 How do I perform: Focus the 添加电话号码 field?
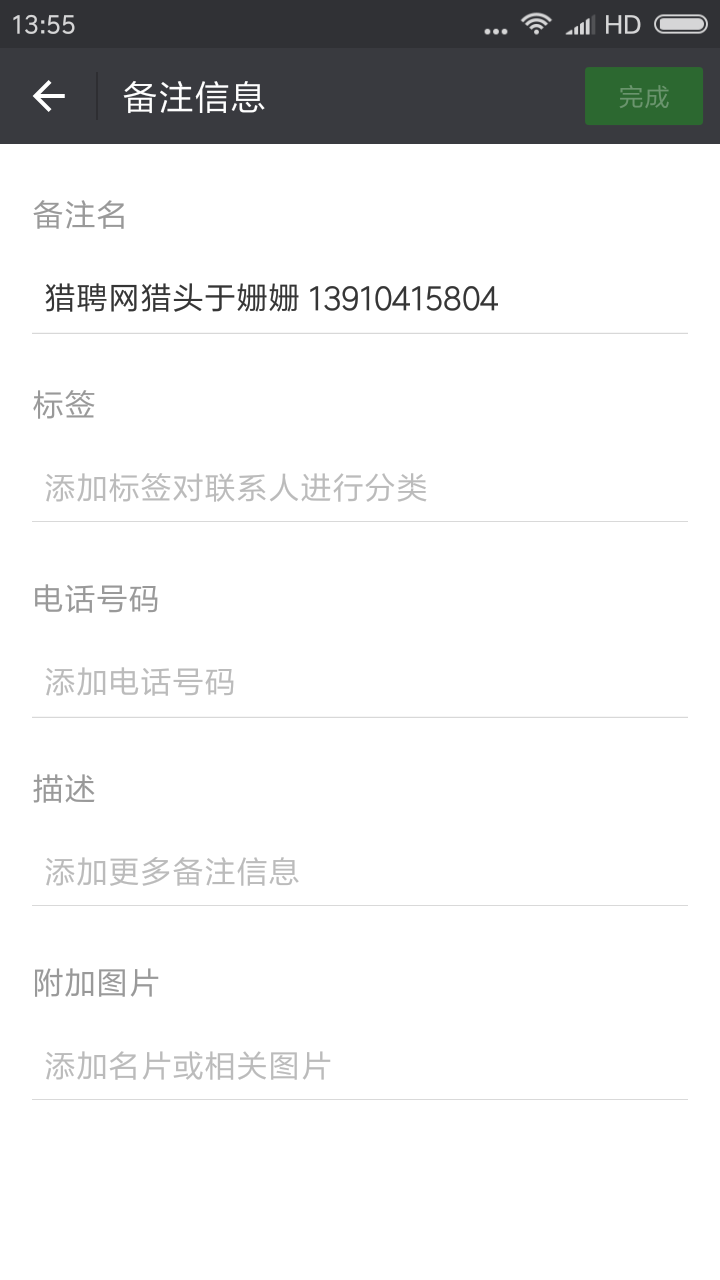click(x=360, y=682)
